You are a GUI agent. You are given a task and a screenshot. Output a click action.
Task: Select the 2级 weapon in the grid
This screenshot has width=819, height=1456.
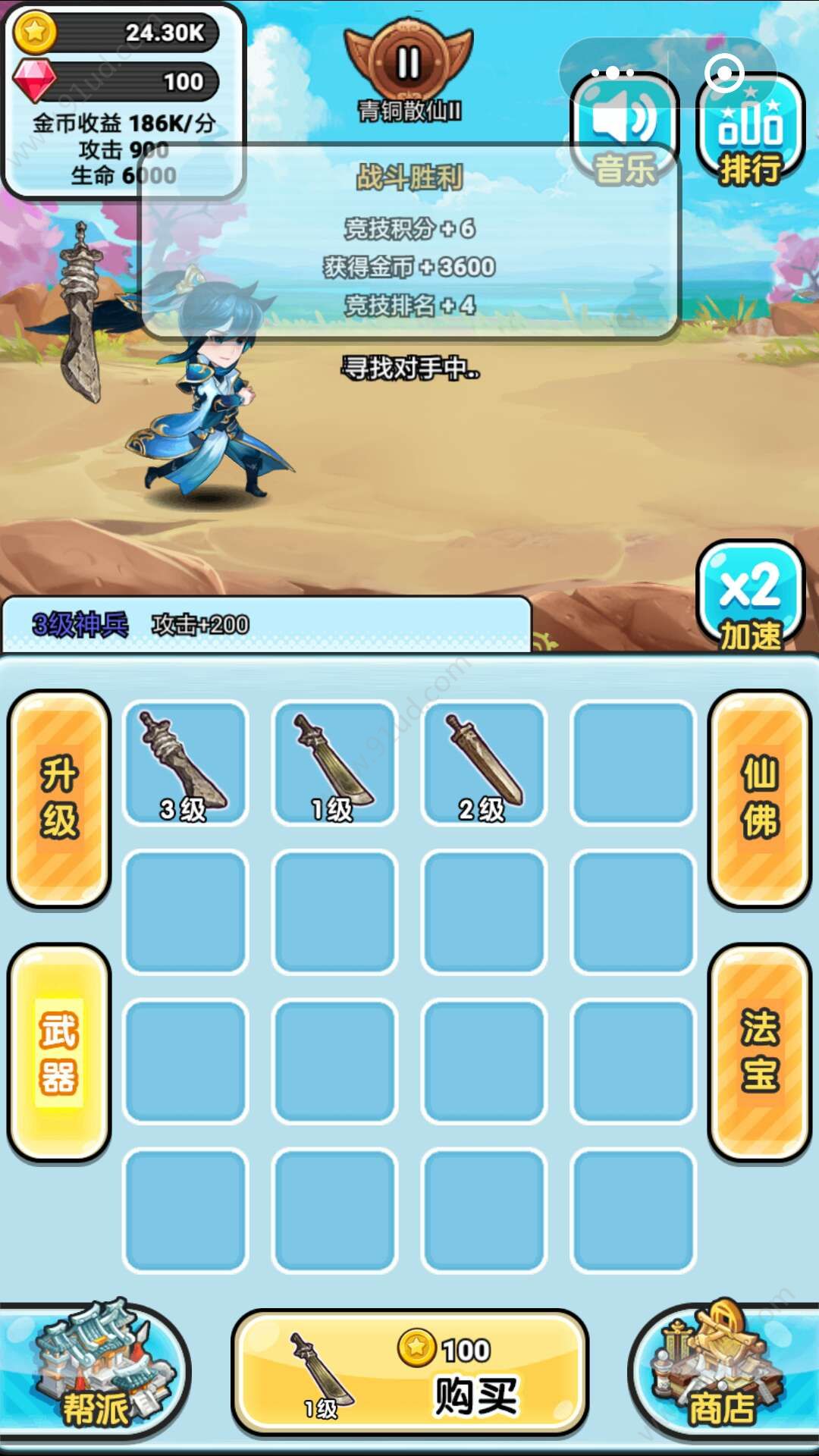[484, 763]
